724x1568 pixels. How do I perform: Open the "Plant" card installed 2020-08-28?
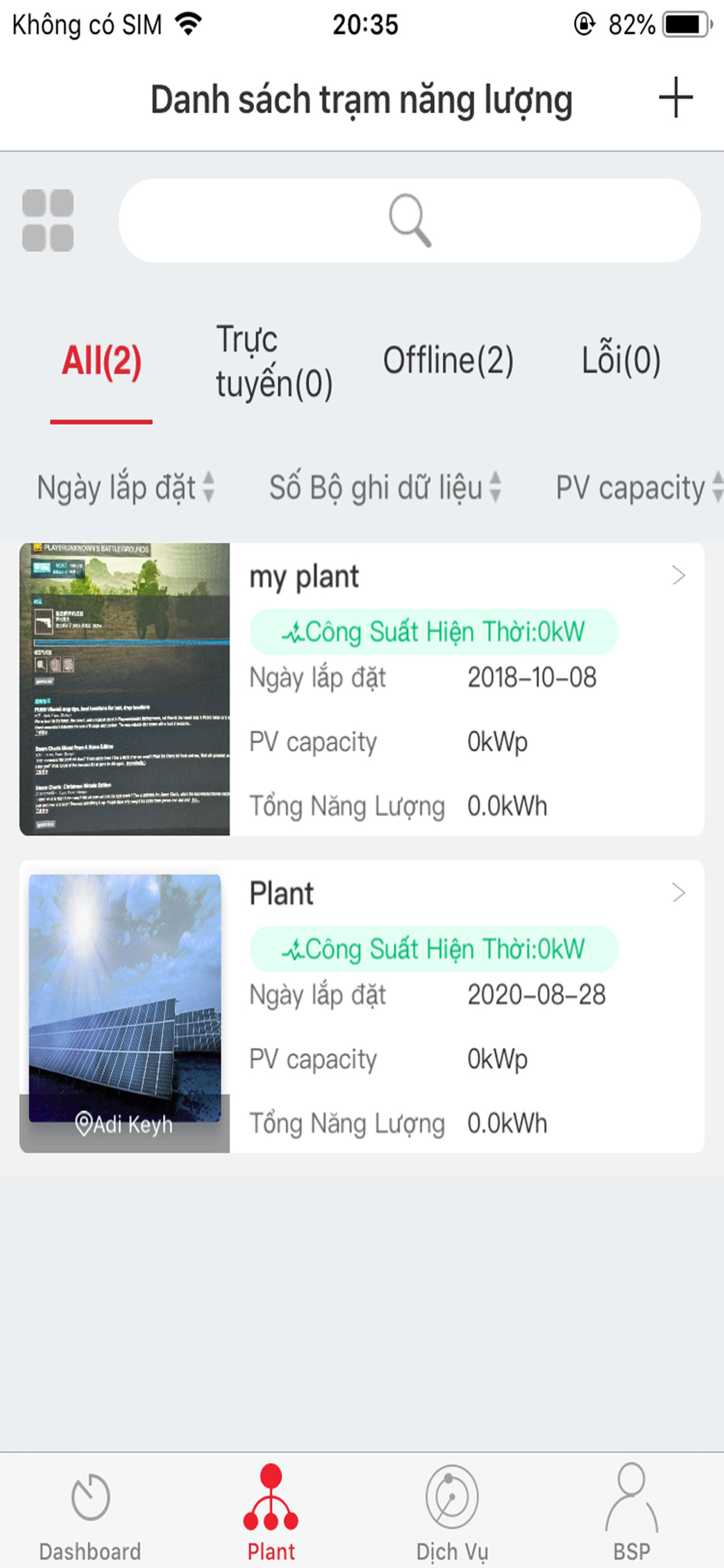(x=362, y=1007)
